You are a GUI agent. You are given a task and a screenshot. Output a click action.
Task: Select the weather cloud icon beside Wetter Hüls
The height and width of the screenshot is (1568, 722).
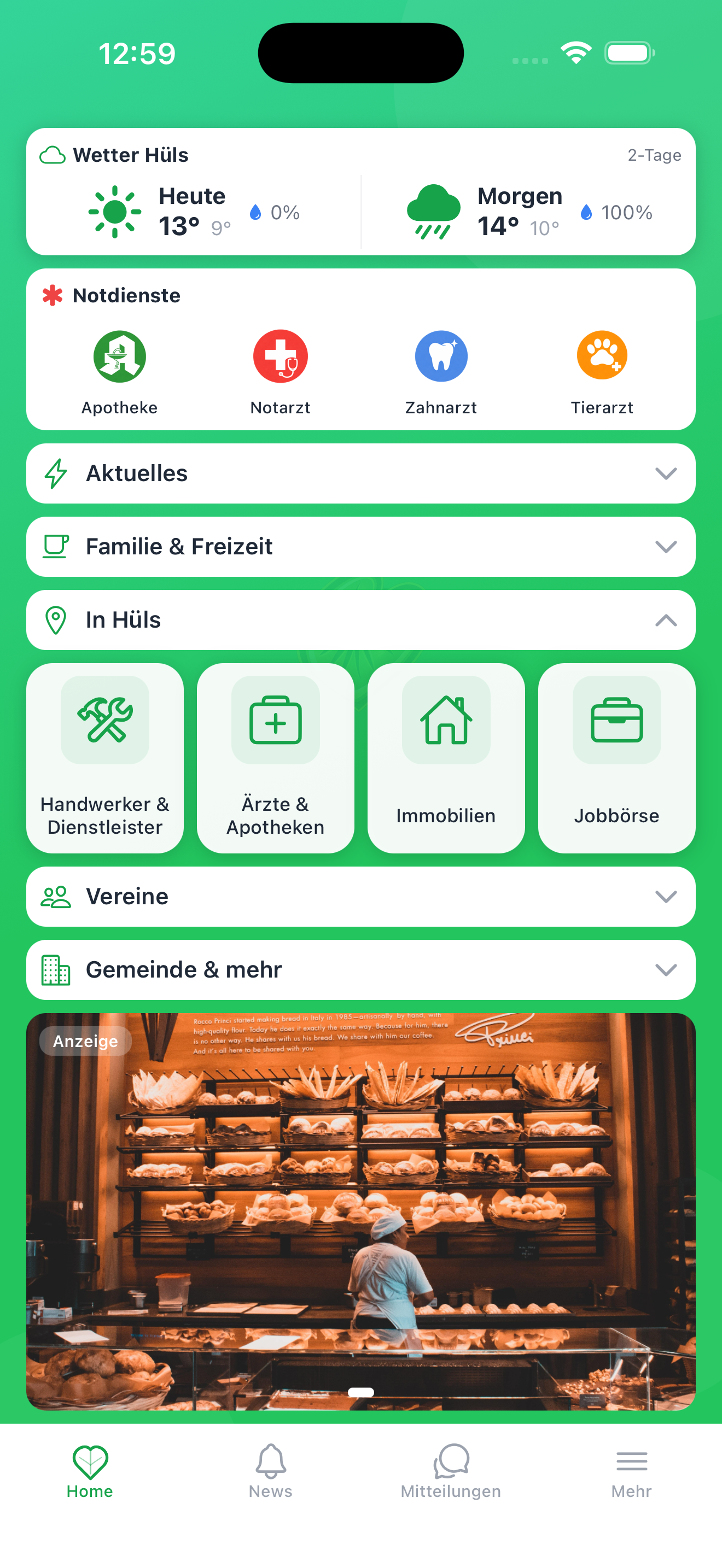tap(53, 155)
